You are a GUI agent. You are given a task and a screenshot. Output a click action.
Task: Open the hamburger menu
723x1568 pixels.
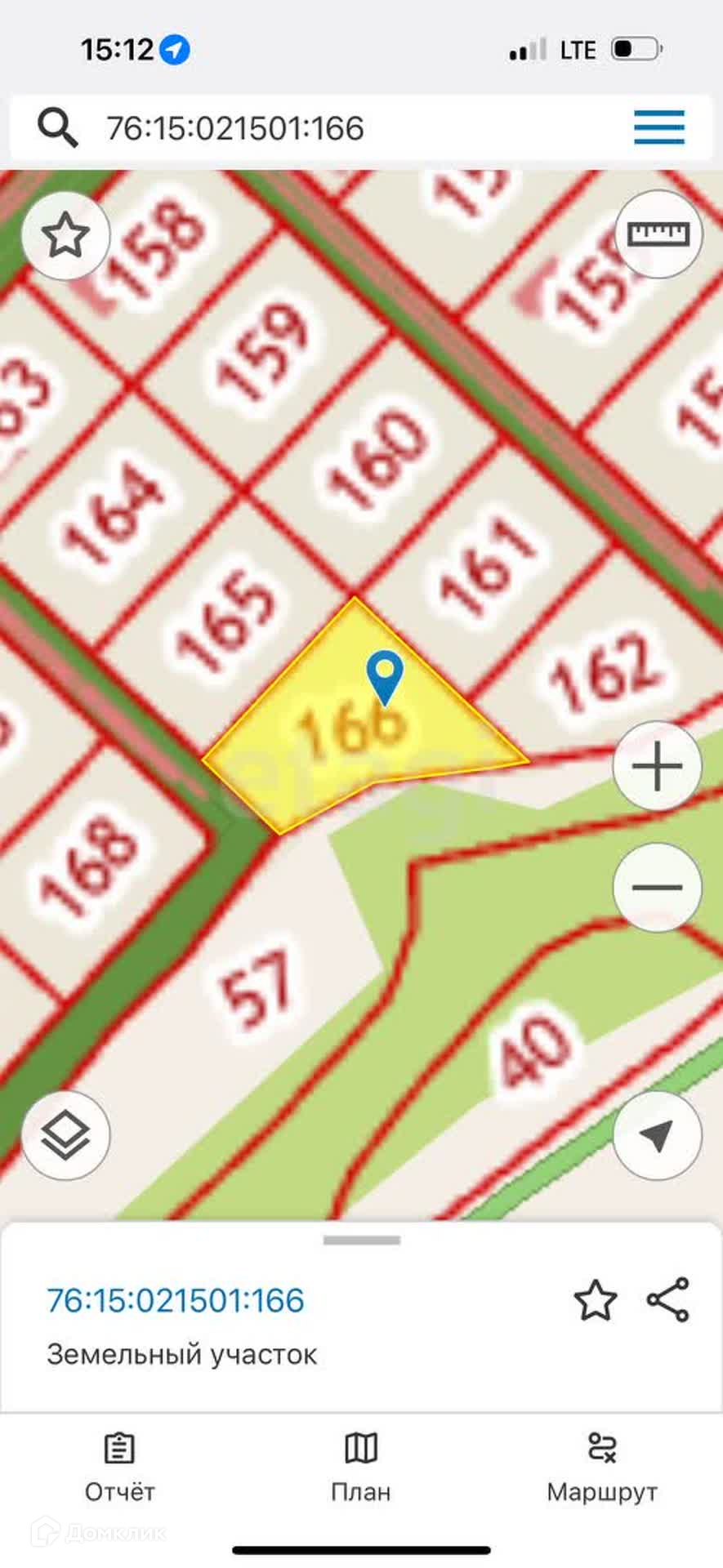[x=658, y=127]
